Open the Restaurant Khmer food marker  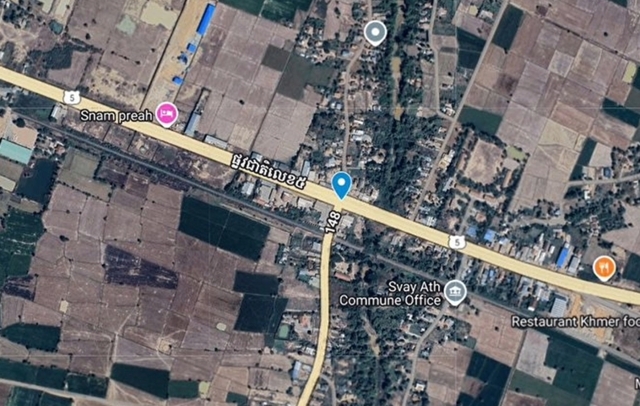point(603,268)
